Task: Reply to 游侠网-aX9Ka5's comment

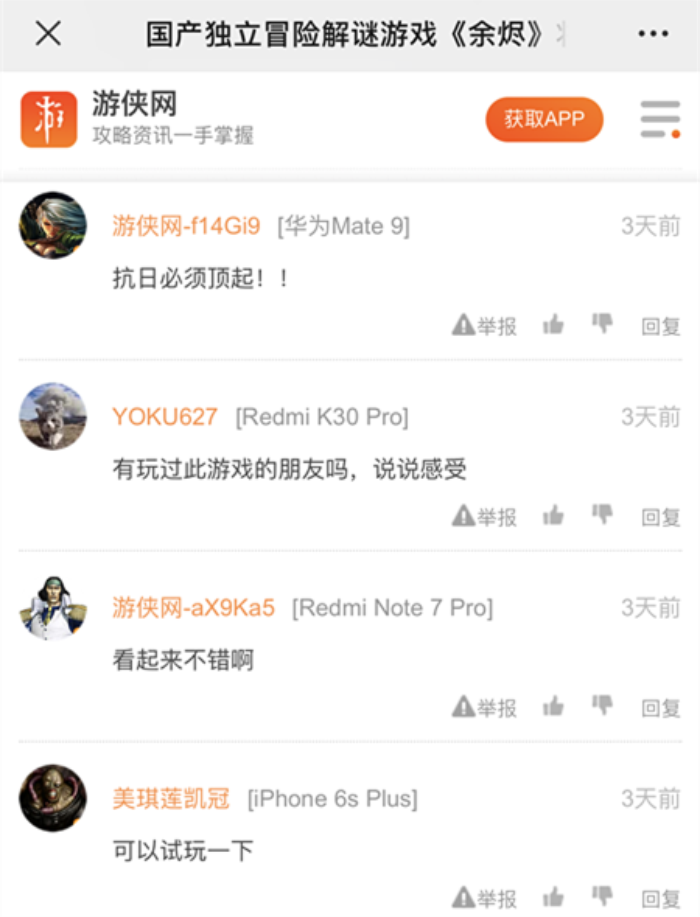Action: (x=661, y=708)
